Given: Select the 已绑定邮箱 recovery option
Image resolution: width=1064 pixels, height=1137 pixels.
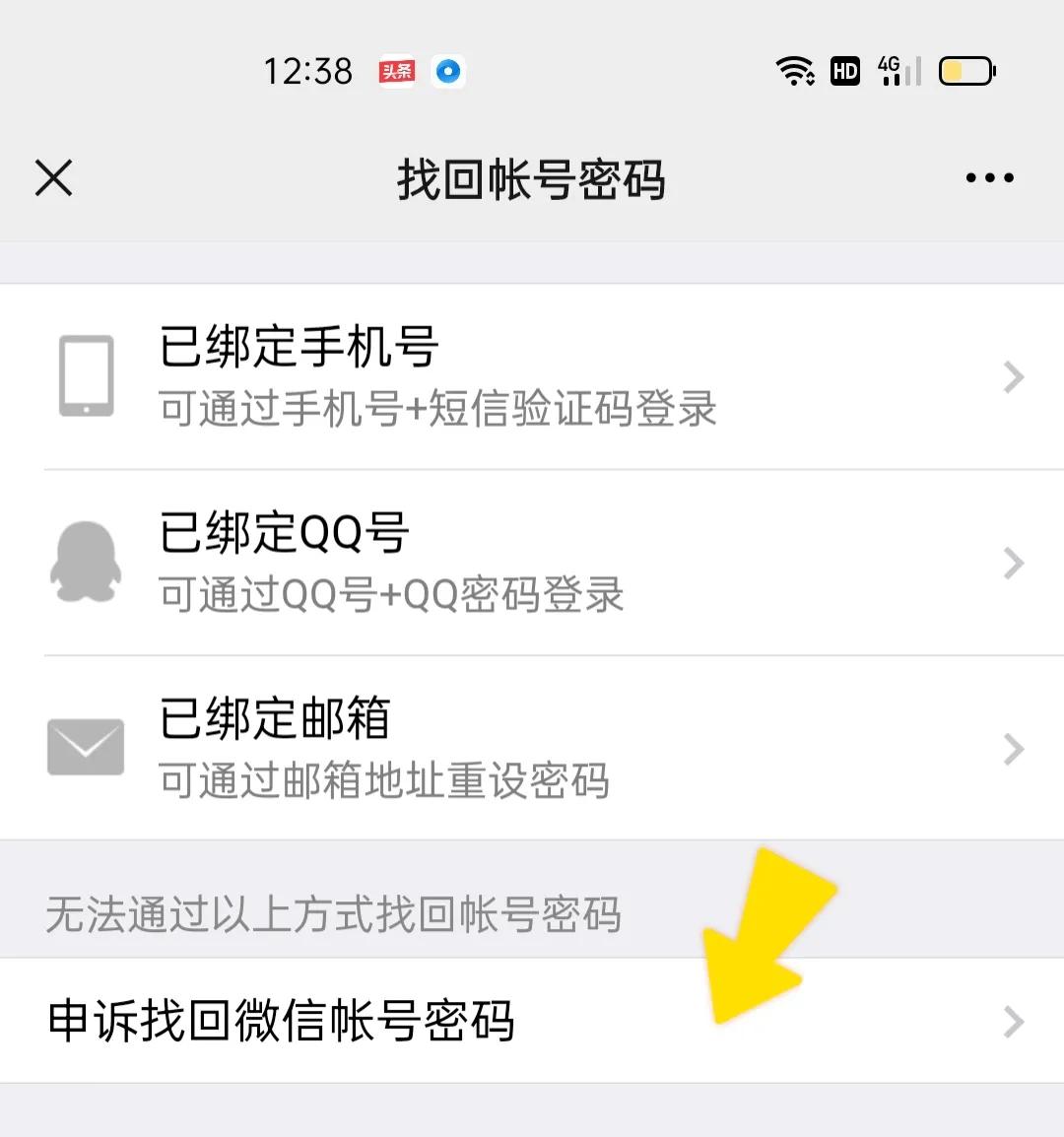Looking at the screenshot, I should (x=394, y=749).
